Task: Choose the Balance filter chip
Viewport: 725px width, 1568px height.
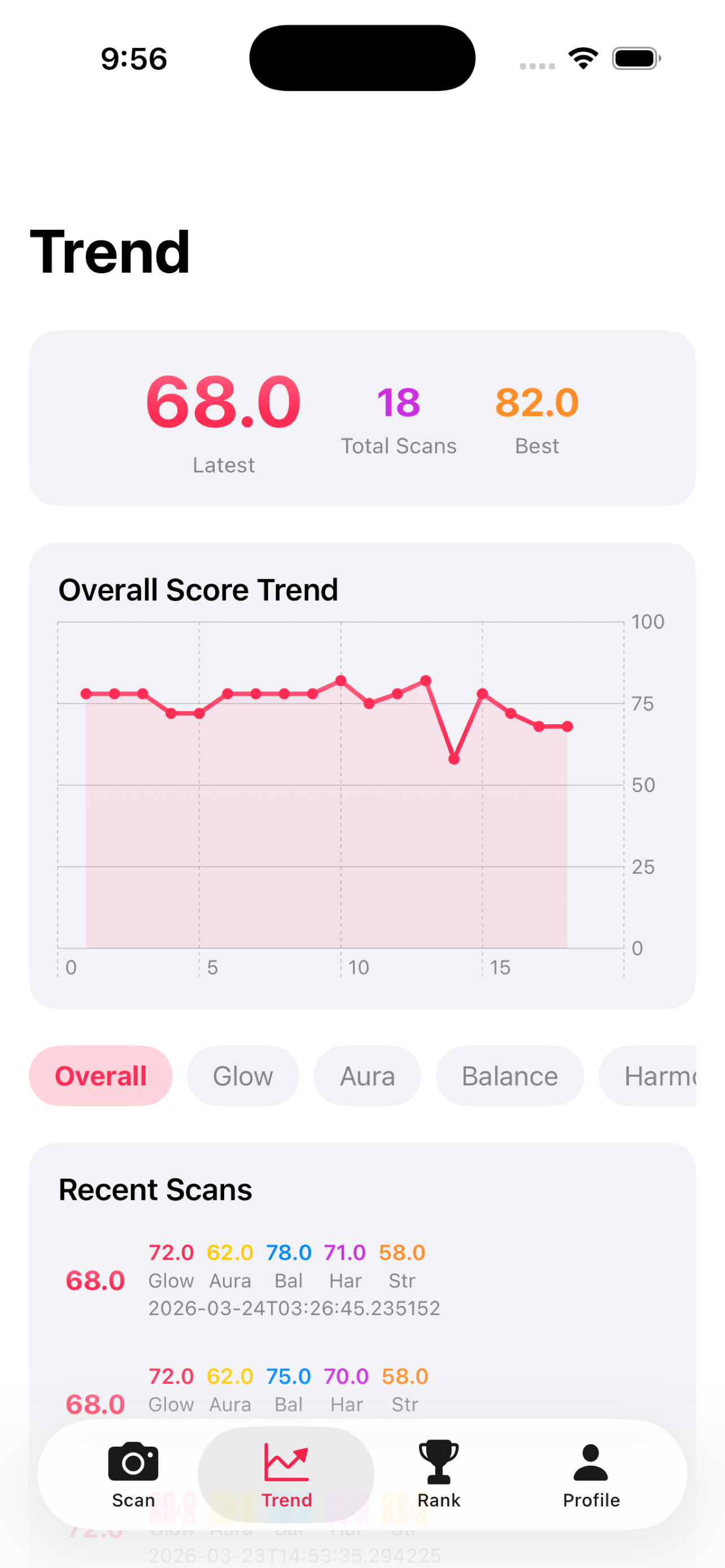Action: [509, 1076]
